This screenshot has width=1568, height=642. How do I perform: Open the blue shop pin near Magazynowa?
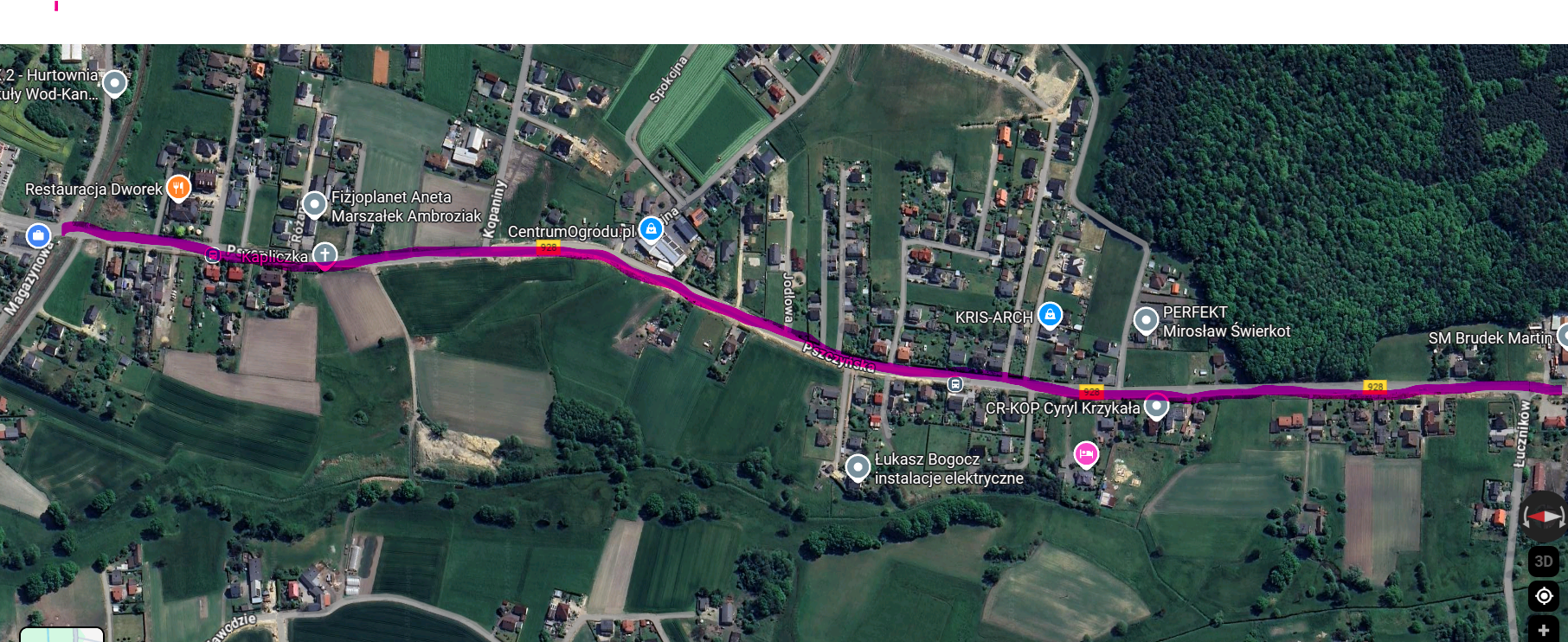(38, 235)
